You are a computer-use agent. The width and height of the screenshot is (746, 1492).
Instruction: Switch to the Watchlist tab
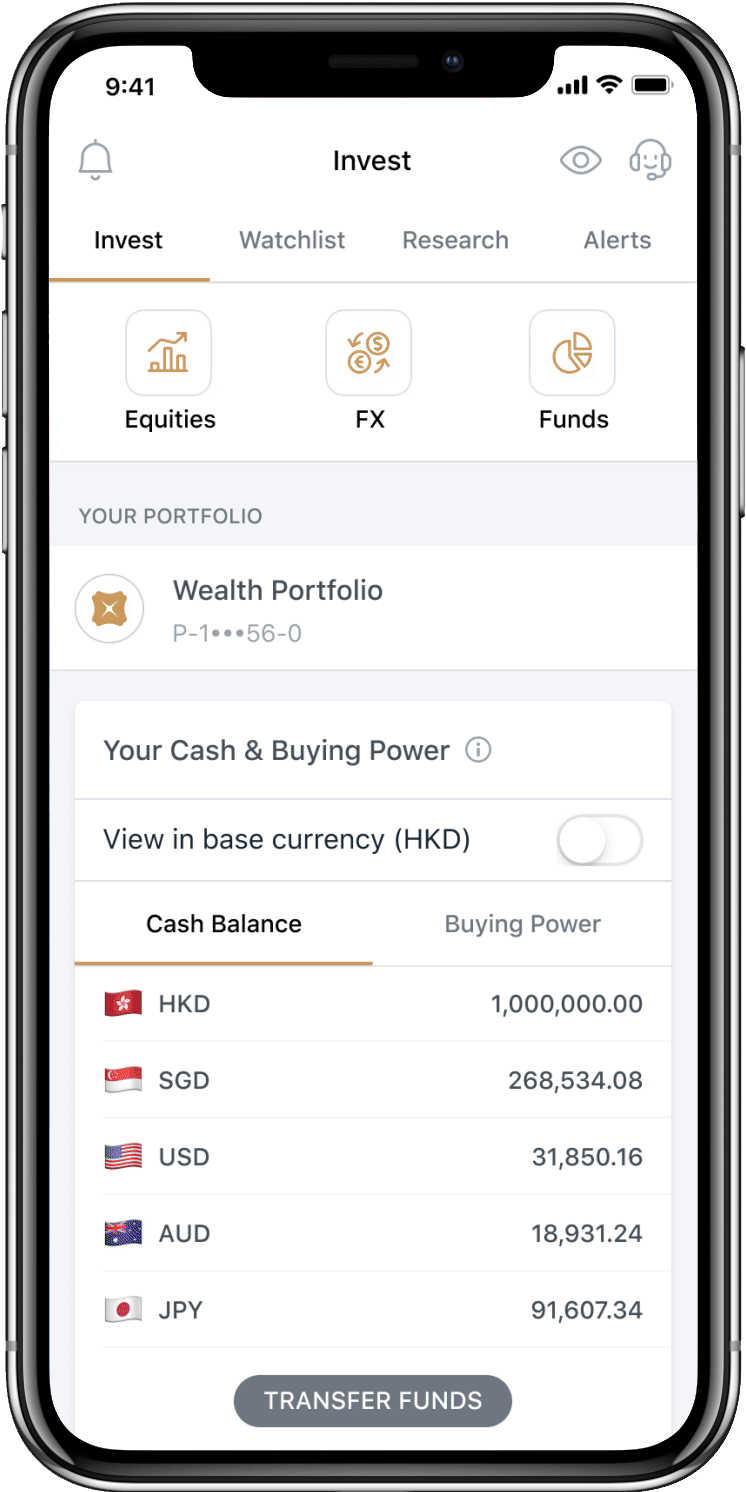pyautogui.click(x=292, y=240)
